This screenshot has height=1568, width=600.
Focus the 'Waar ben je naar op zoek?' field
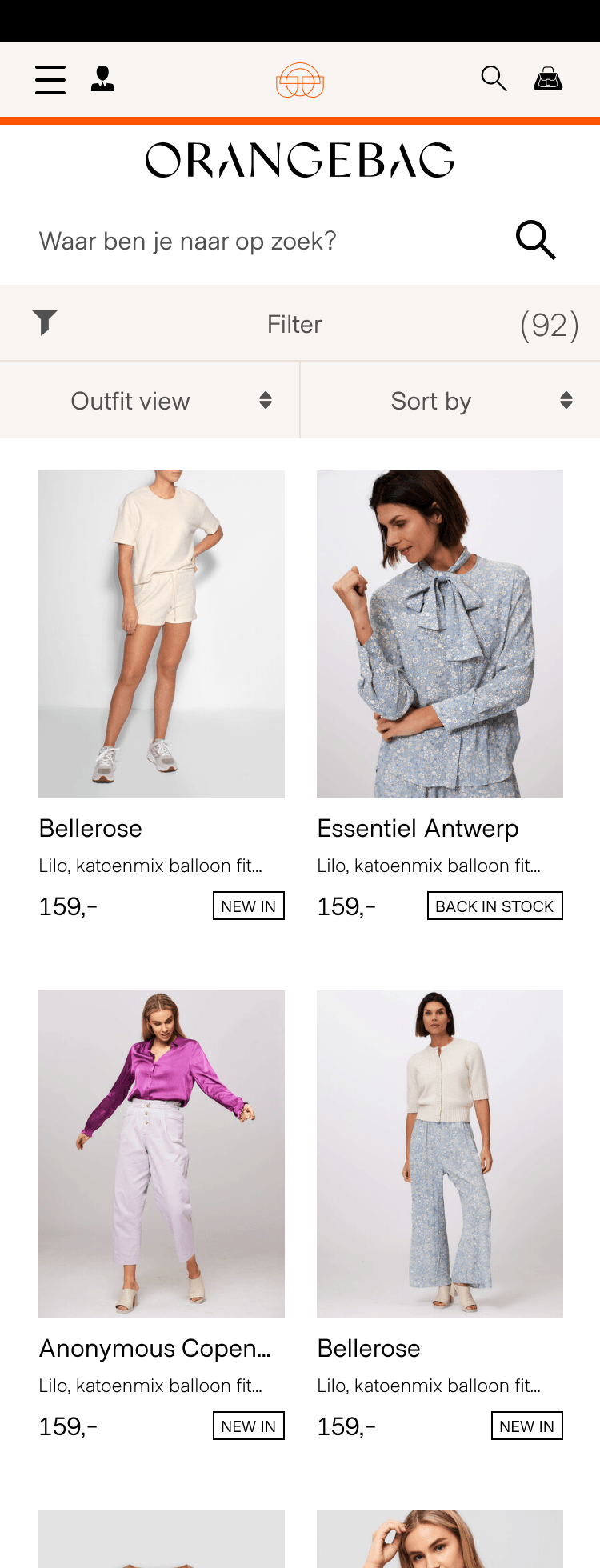click(x=264, y=241)
